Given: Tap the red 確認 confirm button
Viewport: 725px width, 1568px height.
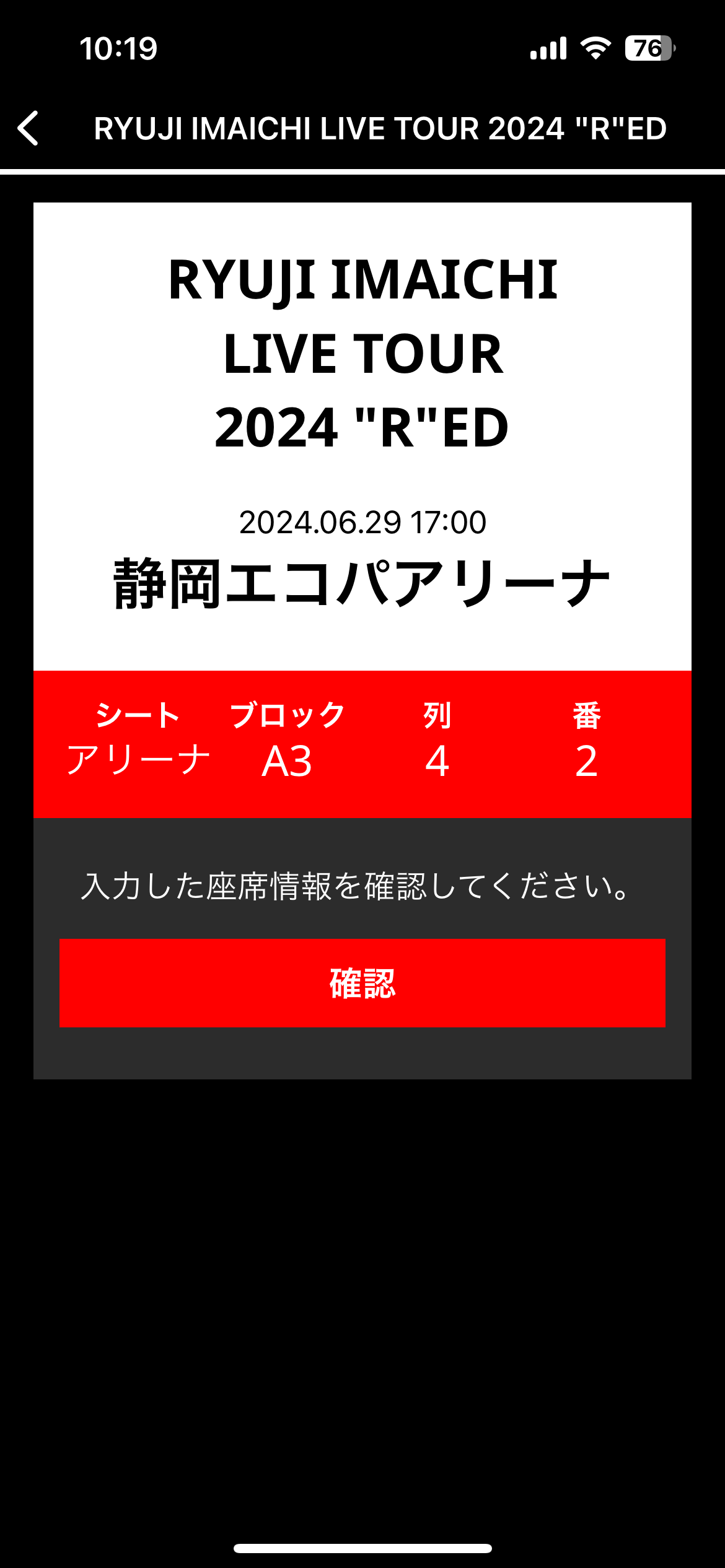Looking at the screenshot, I should (x=362, y=983).
